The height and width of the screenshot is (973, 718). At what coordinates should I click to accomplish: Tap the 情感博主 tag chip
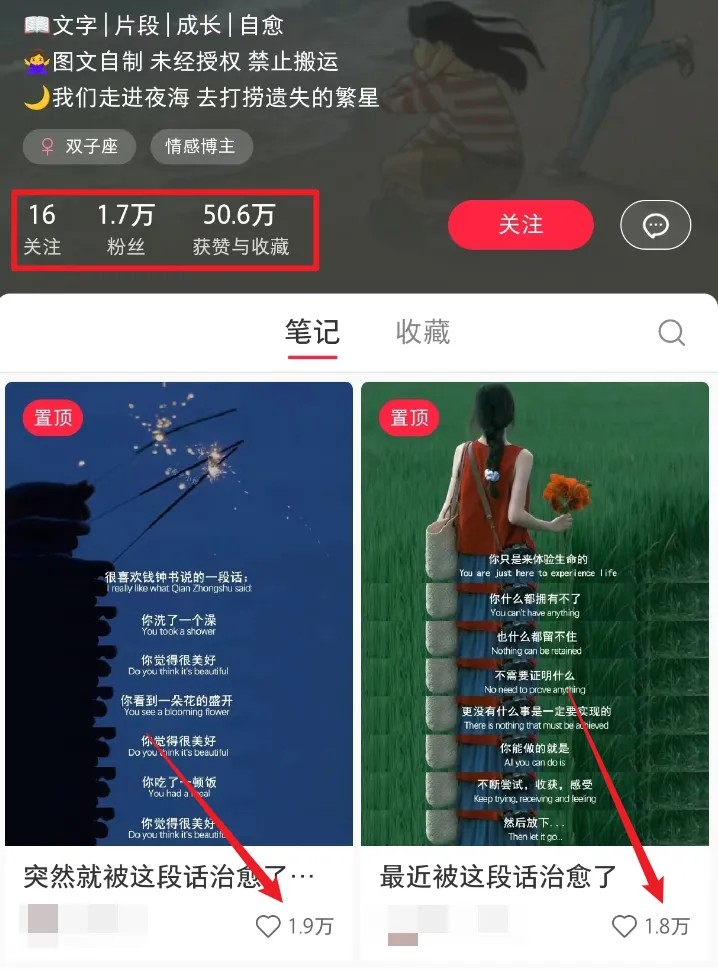click(x=200, y=146)
